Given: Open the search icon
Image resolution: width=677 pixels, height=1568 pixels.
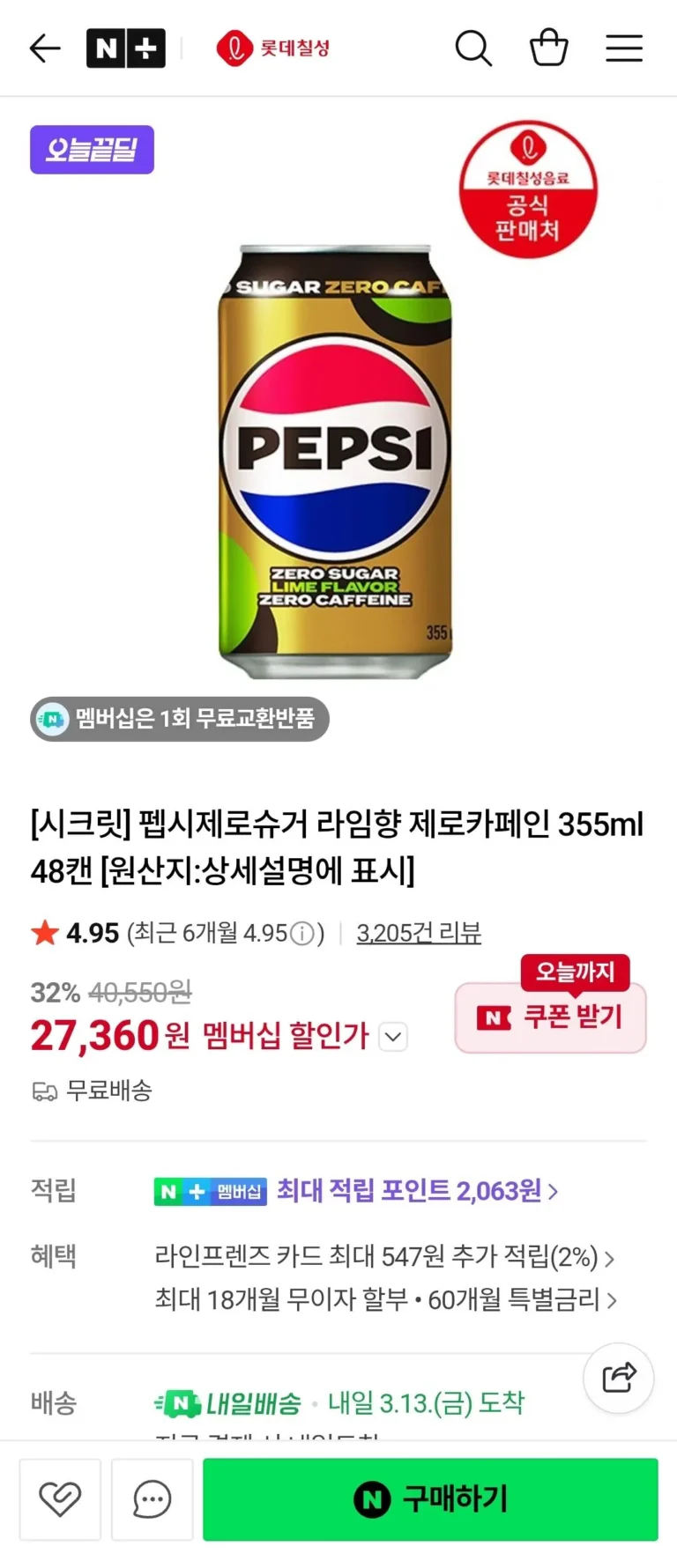Looking at the screenshot, I should click(472, 48).
